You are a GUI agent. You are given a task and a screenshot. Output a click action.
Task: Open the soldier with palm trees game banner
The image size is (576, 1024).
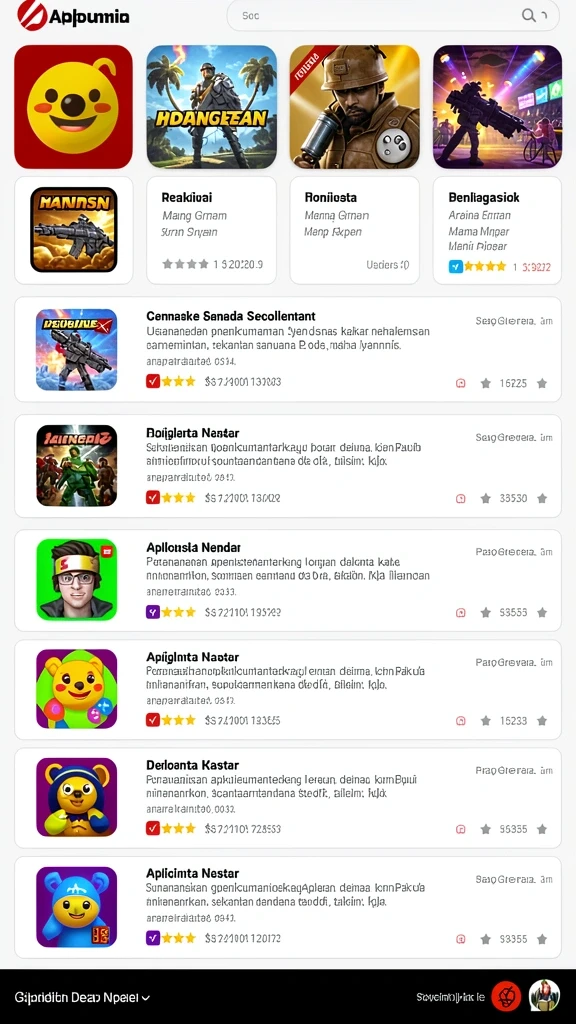point(212,107)
